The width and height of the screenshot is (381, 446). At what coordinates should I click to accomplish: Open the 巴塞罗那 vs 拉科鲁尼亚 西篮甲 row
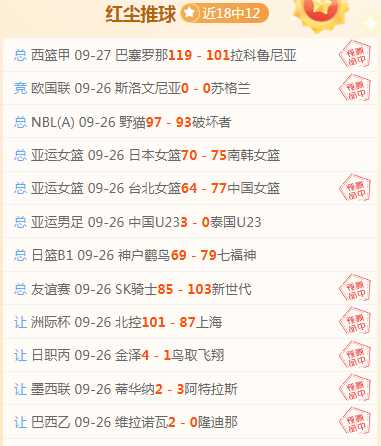pos(190,55)
